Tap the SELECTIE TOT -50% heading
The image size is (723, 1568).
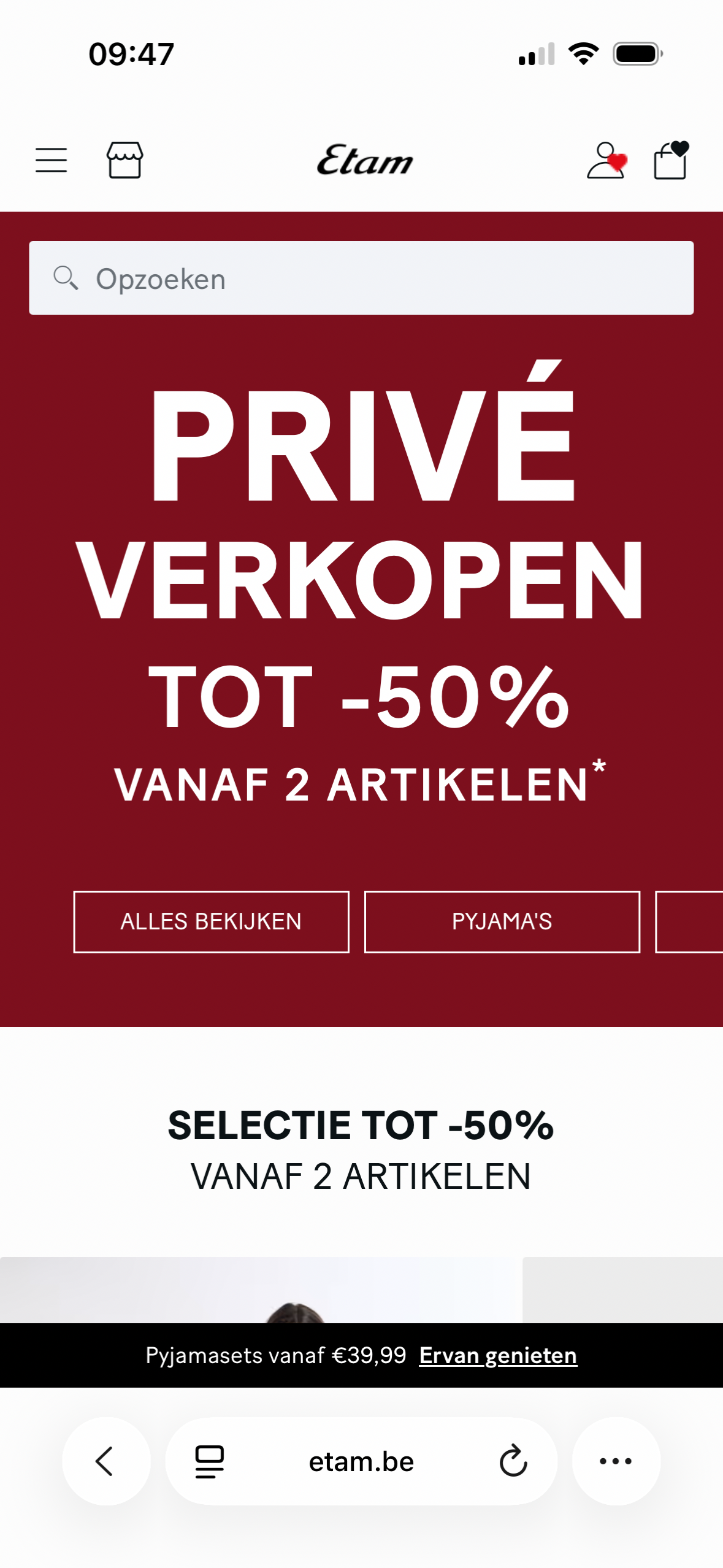click(x=361, y=1124)
